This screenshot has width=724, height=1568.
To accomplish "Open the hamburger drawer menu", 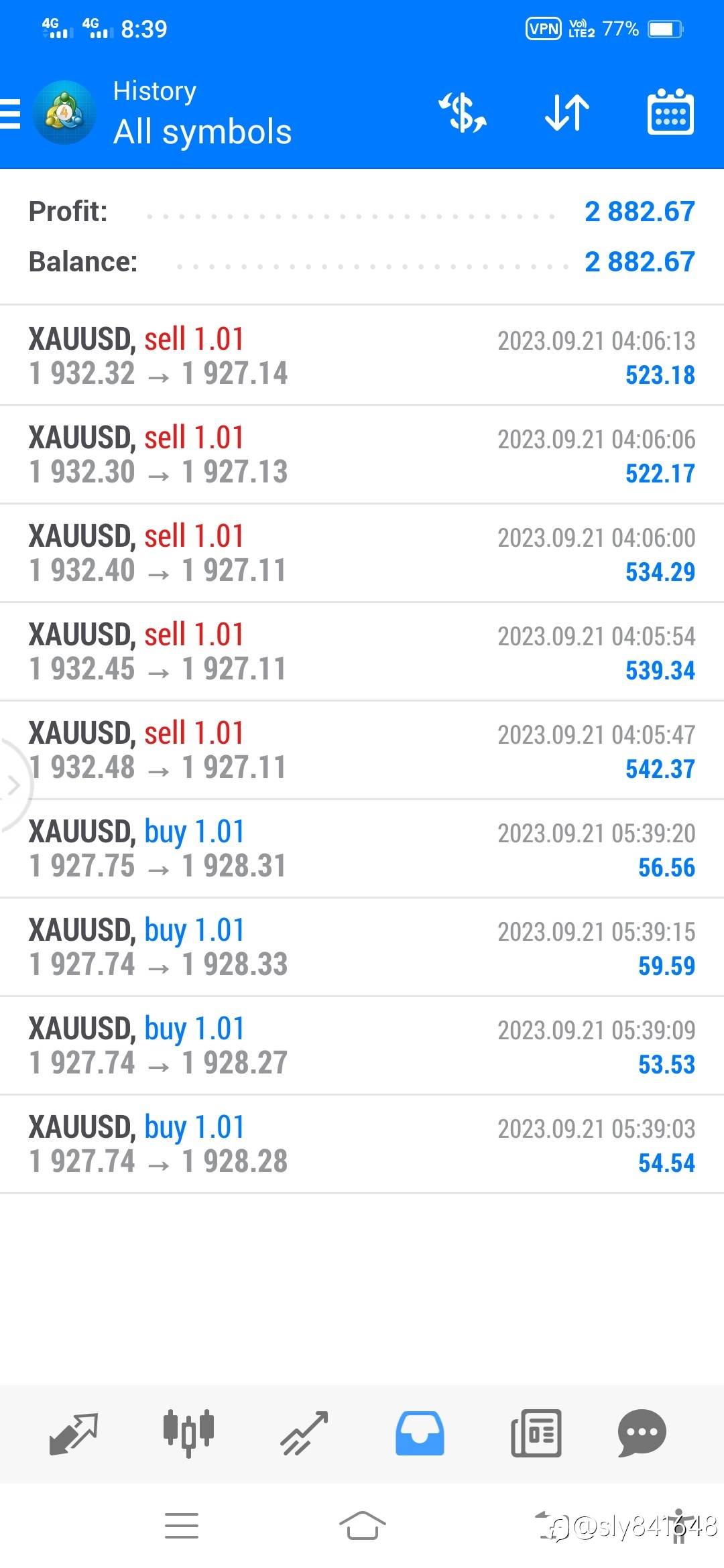I will (11, 113).
